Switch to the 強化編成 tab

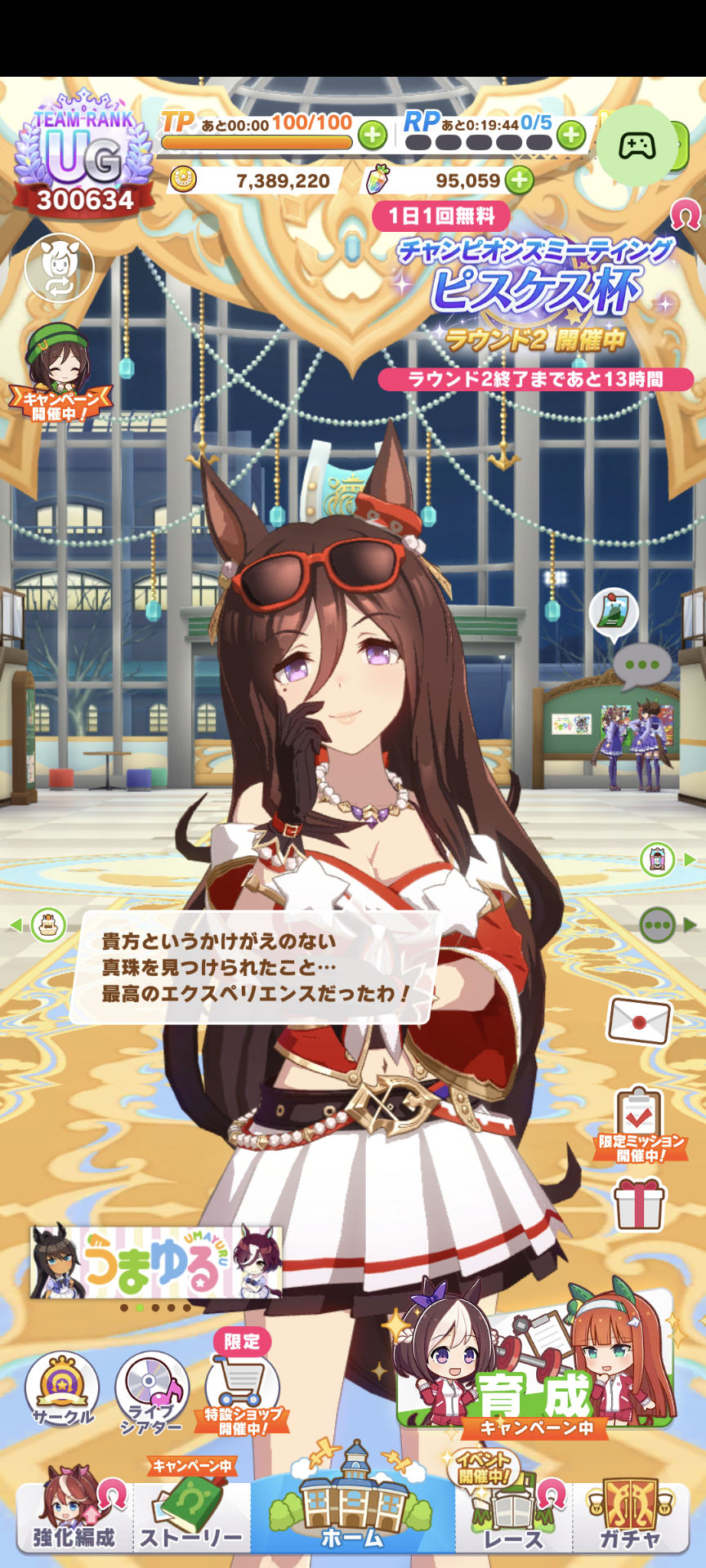pyautogui.click(x=74, y=1517)
